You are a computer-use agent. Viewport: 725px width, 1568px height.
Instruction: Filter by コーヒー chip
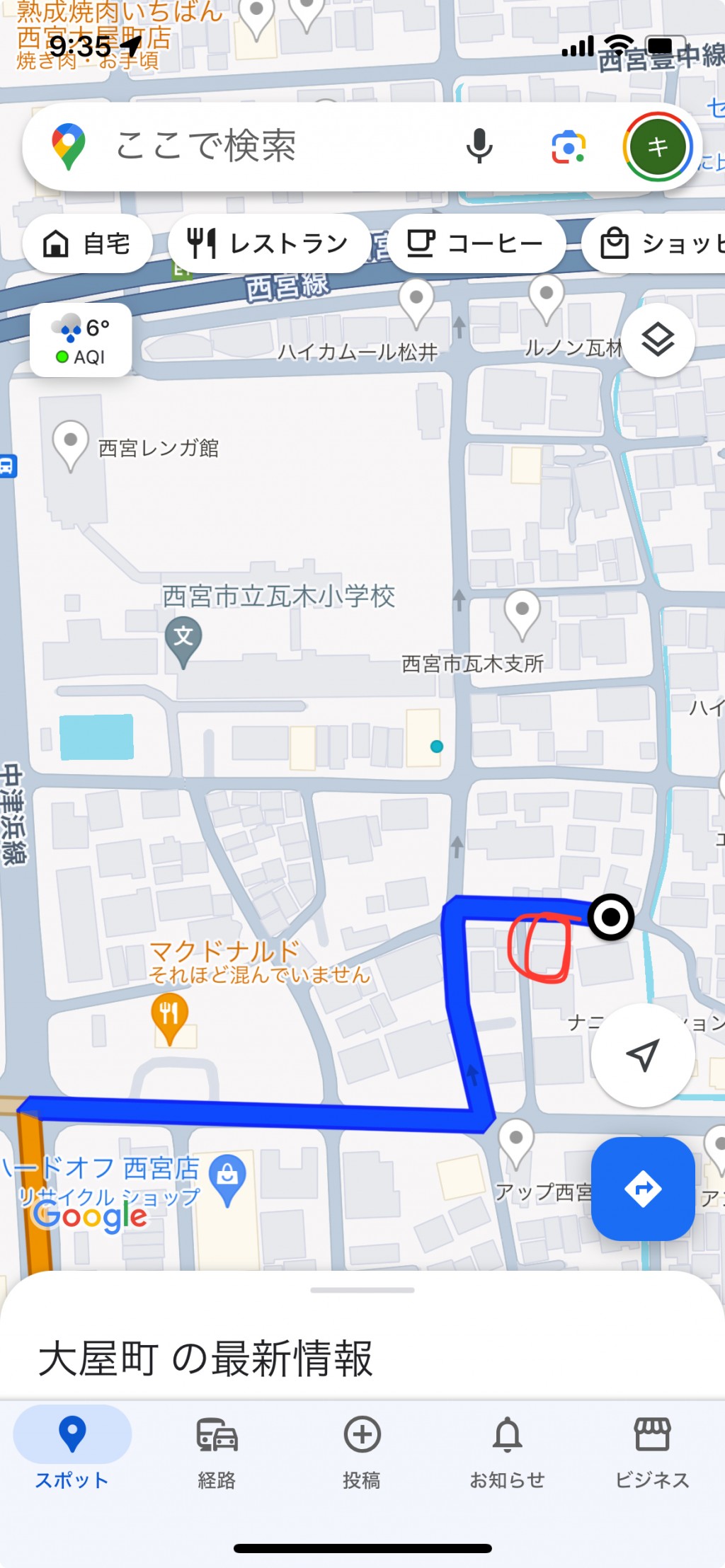click(476, 243)
